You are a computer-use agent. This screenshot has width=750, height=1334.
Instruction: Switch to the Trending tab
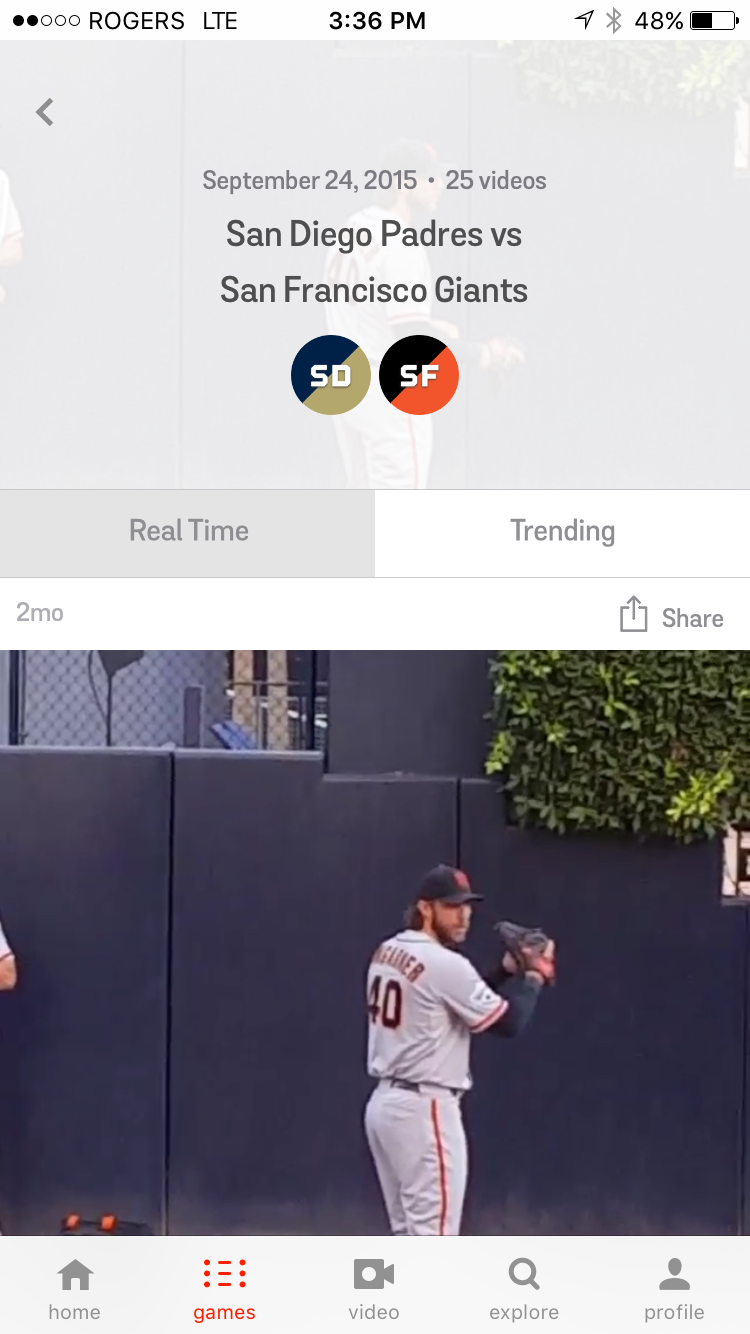(x=562, y=531)
